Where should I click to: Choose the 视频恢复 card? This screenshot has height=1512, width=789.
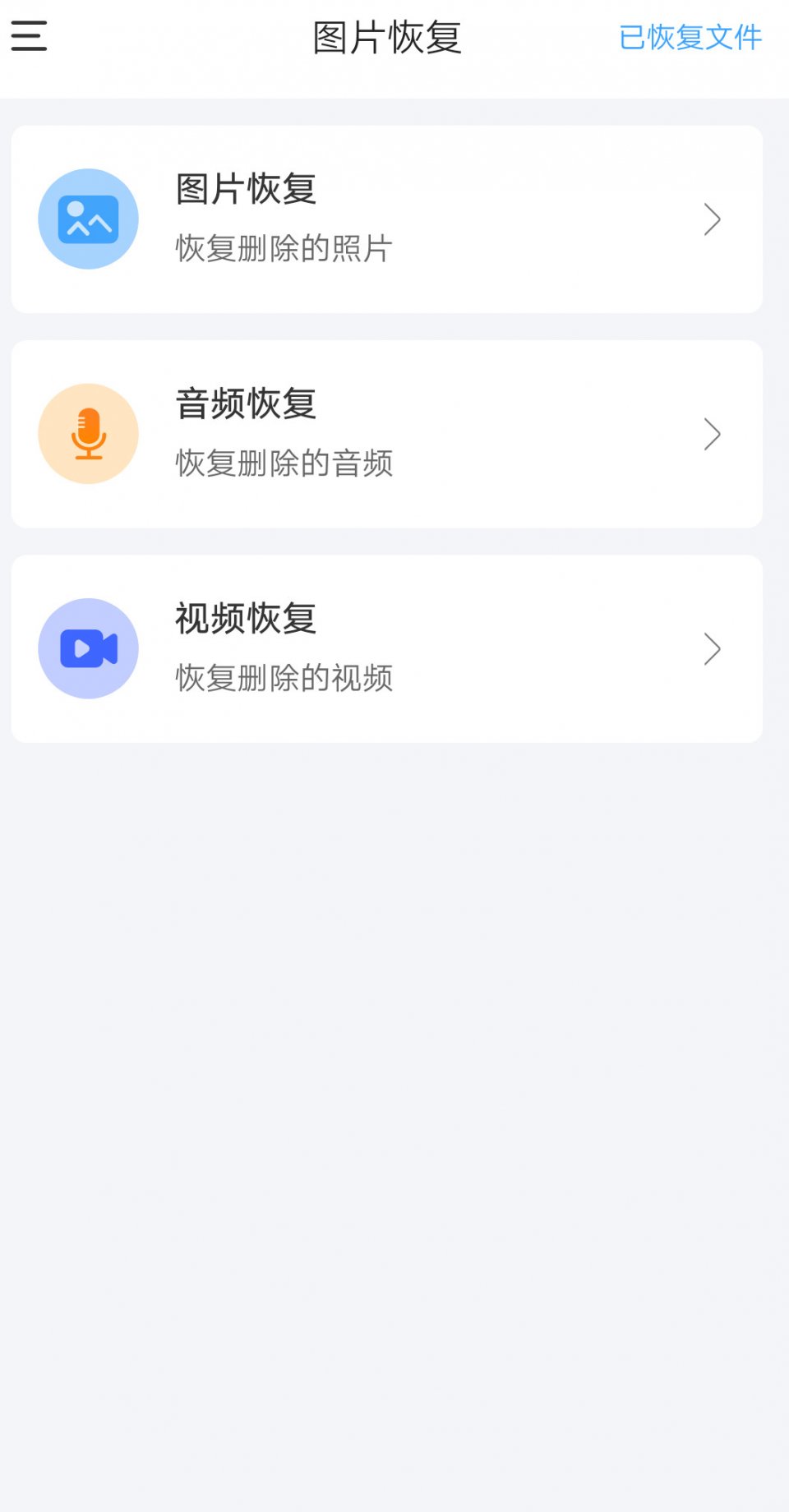(x=385, y=648)
